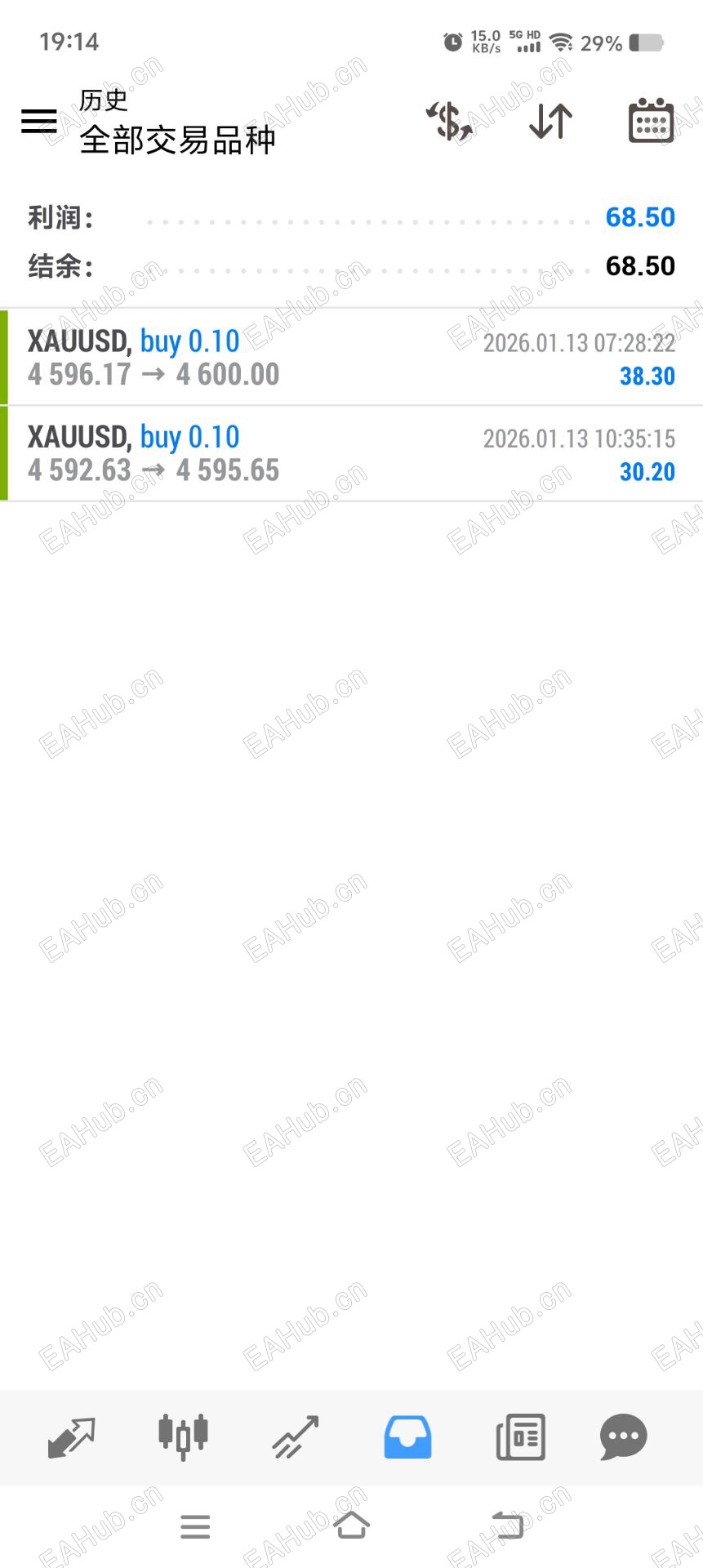Expand the XAUUSD trade closed at 4 595.65

(351, 453)
